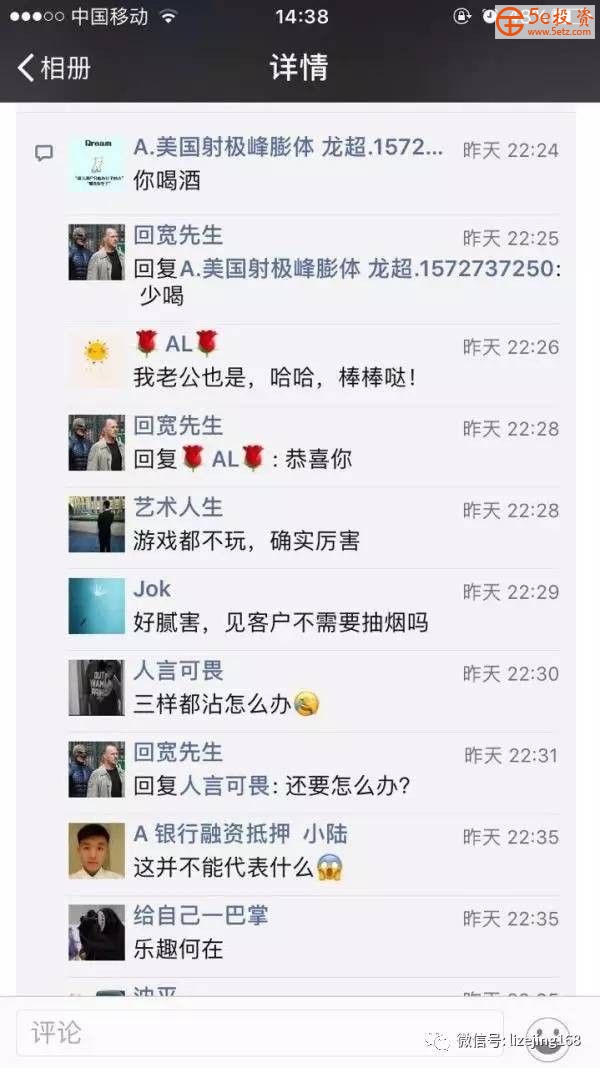Open Jok's profile from name
The height and width of the screenshot is (1068, 600).
[152, 589]
